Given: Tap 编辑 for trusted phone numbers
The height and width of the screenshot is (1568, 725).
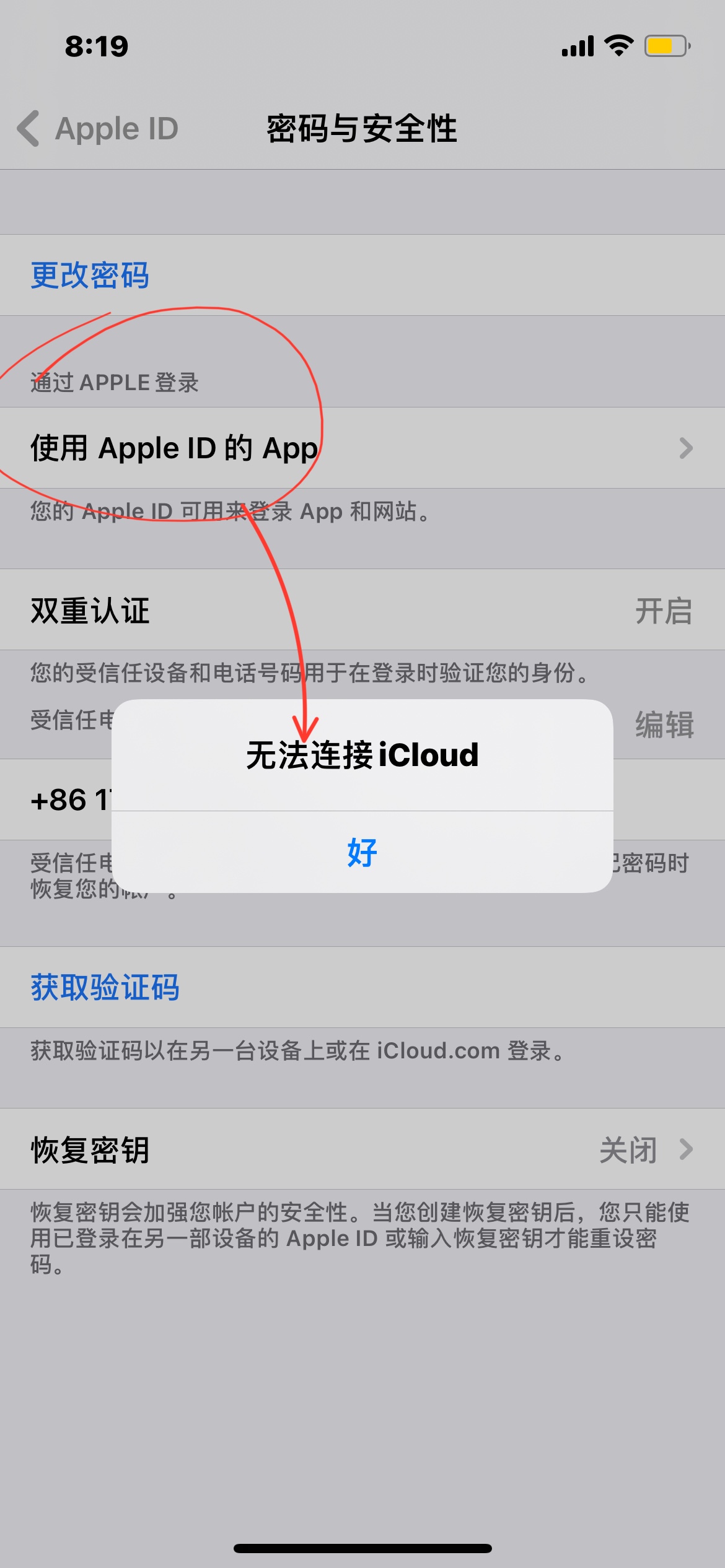Looking at the screenshot, I should [x=664, y=724].
